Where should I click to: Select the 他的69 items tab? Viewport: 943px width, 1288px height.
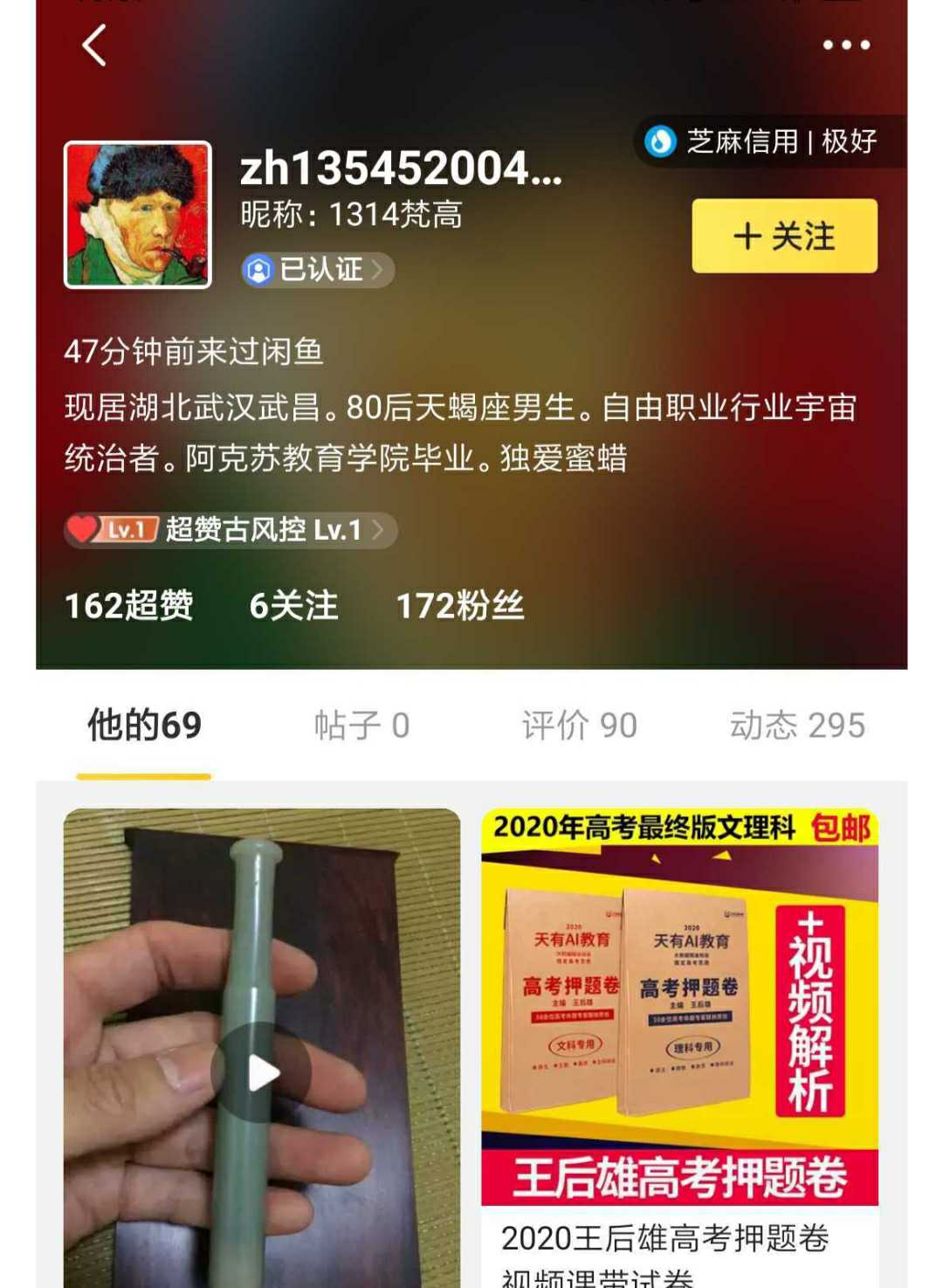click(144, 726)
